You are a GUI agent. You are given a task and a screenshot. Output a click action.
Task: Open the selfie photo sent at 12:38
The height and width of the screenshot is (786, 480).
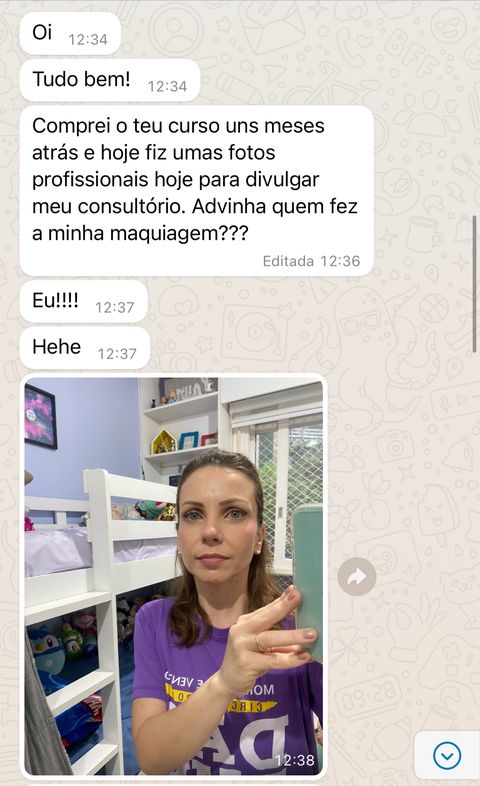(173, 576)
